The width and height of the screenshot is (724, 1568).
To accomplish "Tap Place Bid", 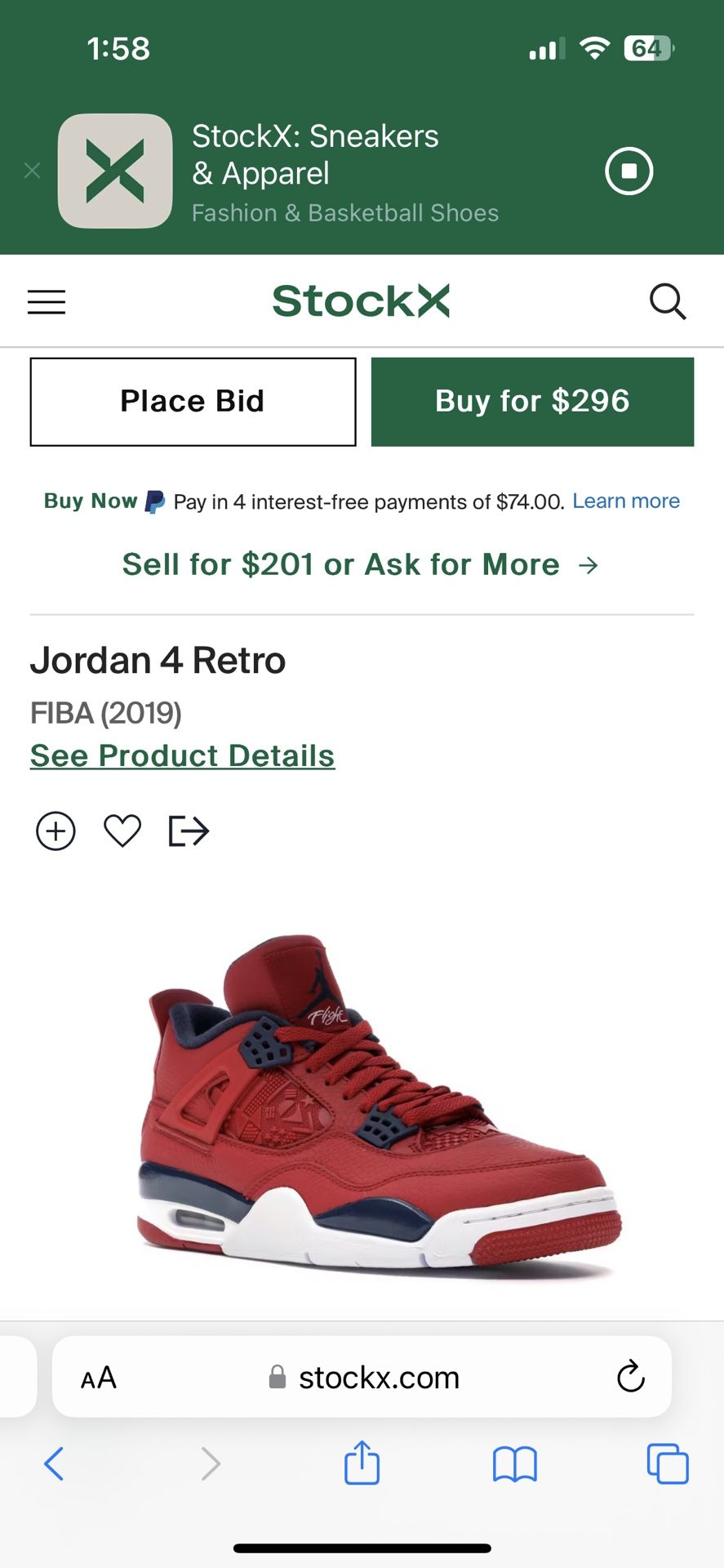I will pos(193,401).
